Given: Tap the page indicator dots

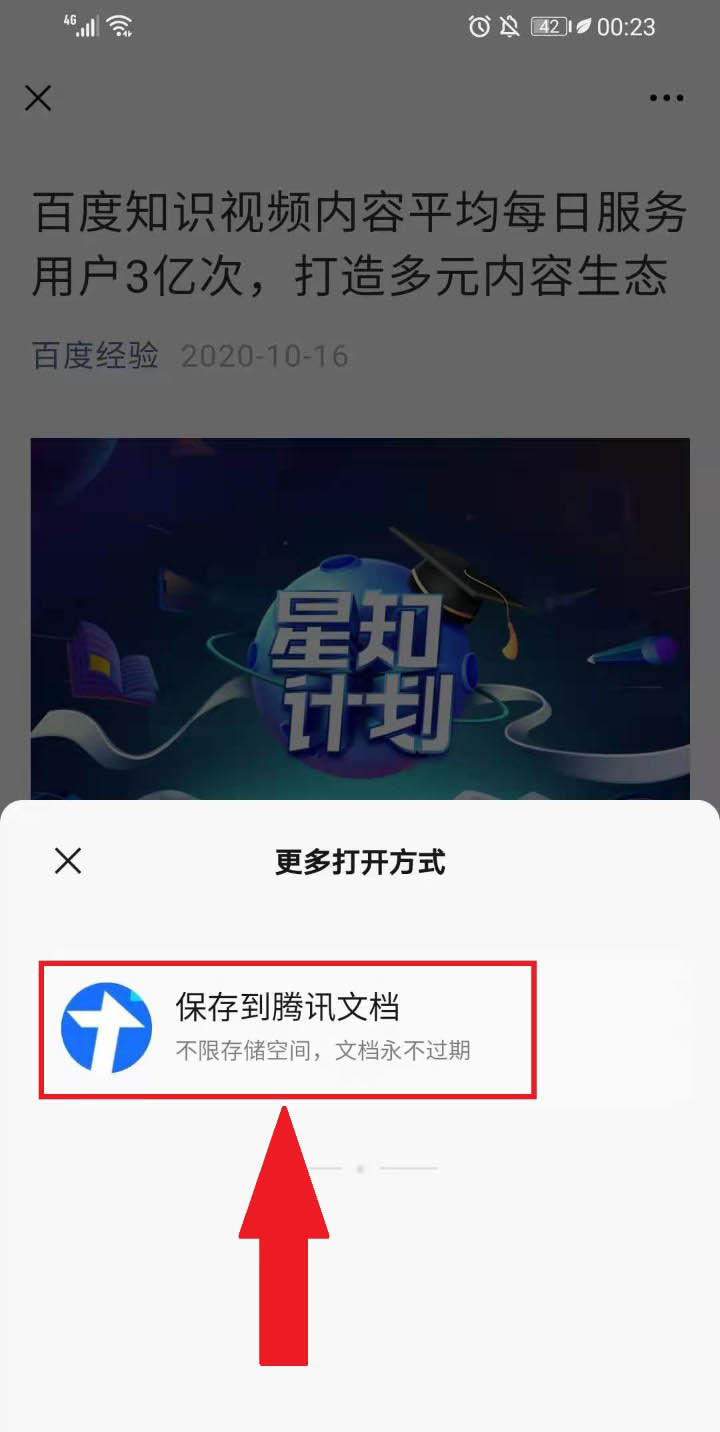Looking at the screenshot, I should click(360, 1168).
